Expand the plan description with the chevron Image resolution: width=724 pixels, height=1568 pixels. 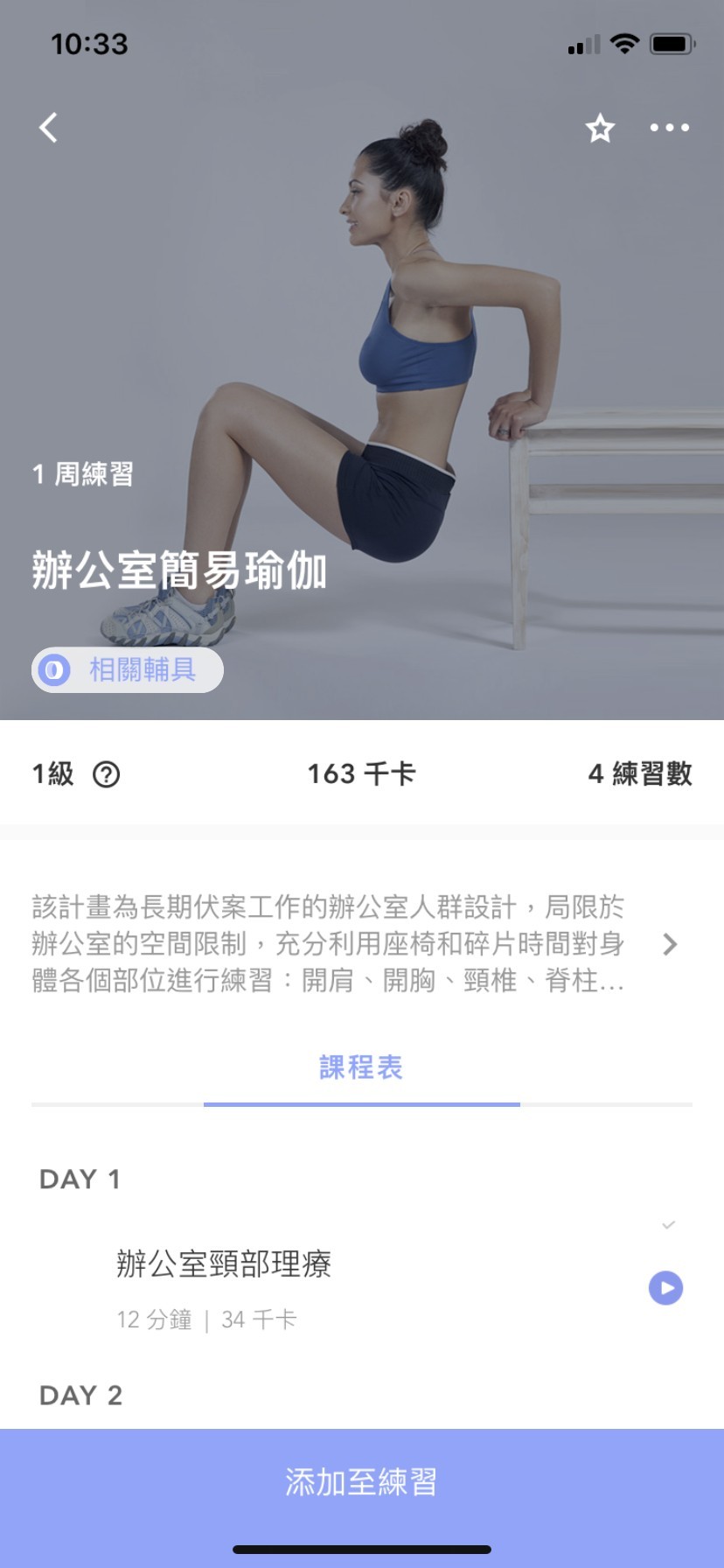click(x=670, y=944)
